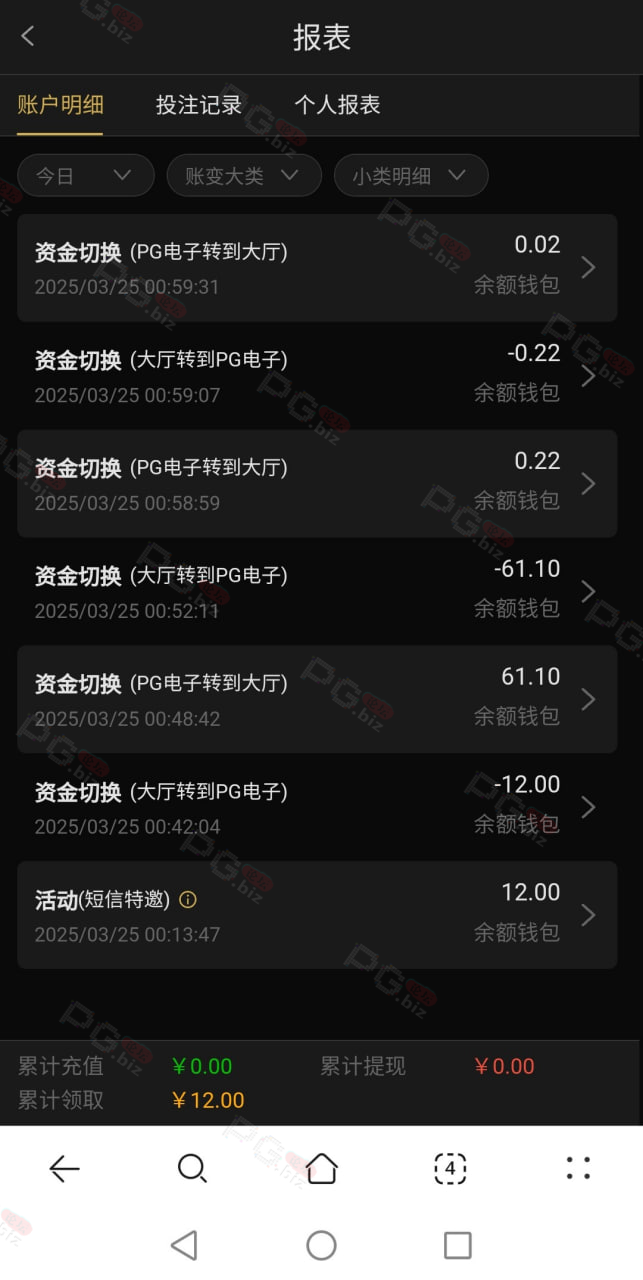
Task: Select the 账户明细 tab
Action: pyautogui.click(x=60, y=105)
